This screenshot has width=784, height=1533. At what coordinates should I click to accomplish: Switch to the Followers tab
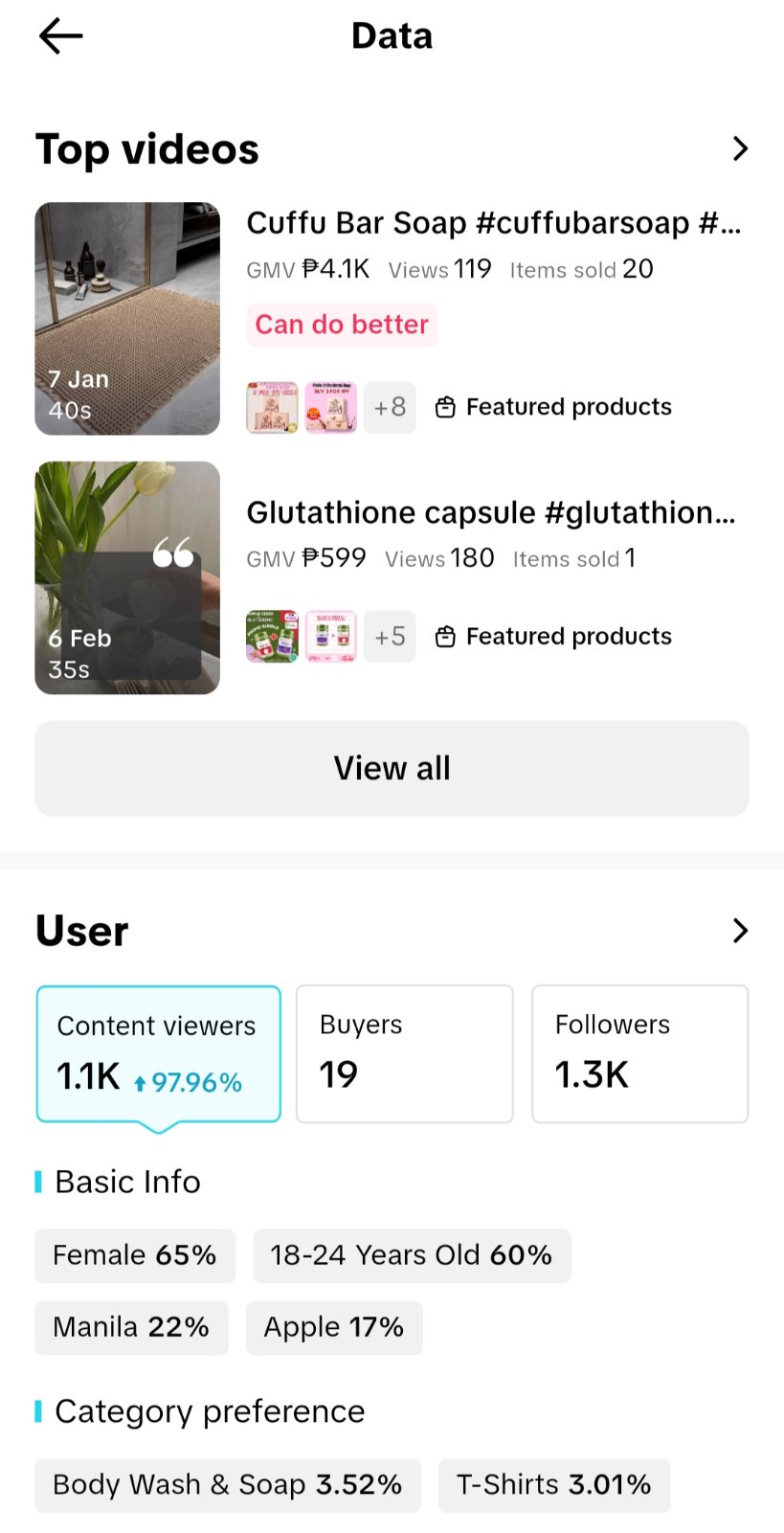639,1053
